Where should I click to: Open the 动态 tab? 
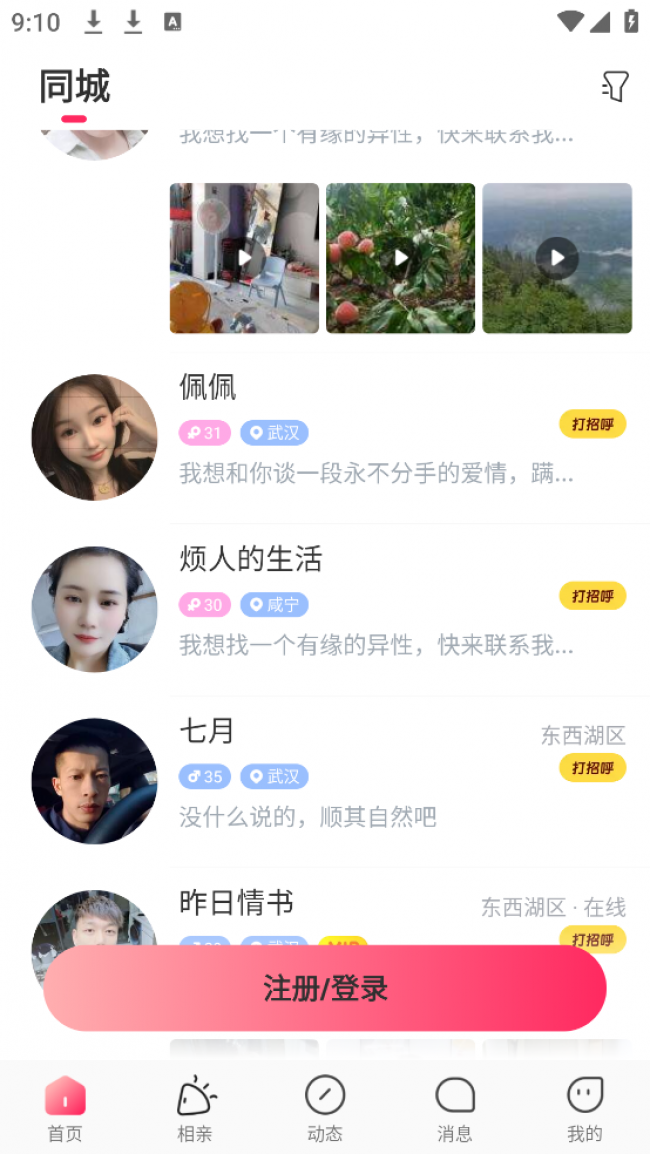(325, 1108)
